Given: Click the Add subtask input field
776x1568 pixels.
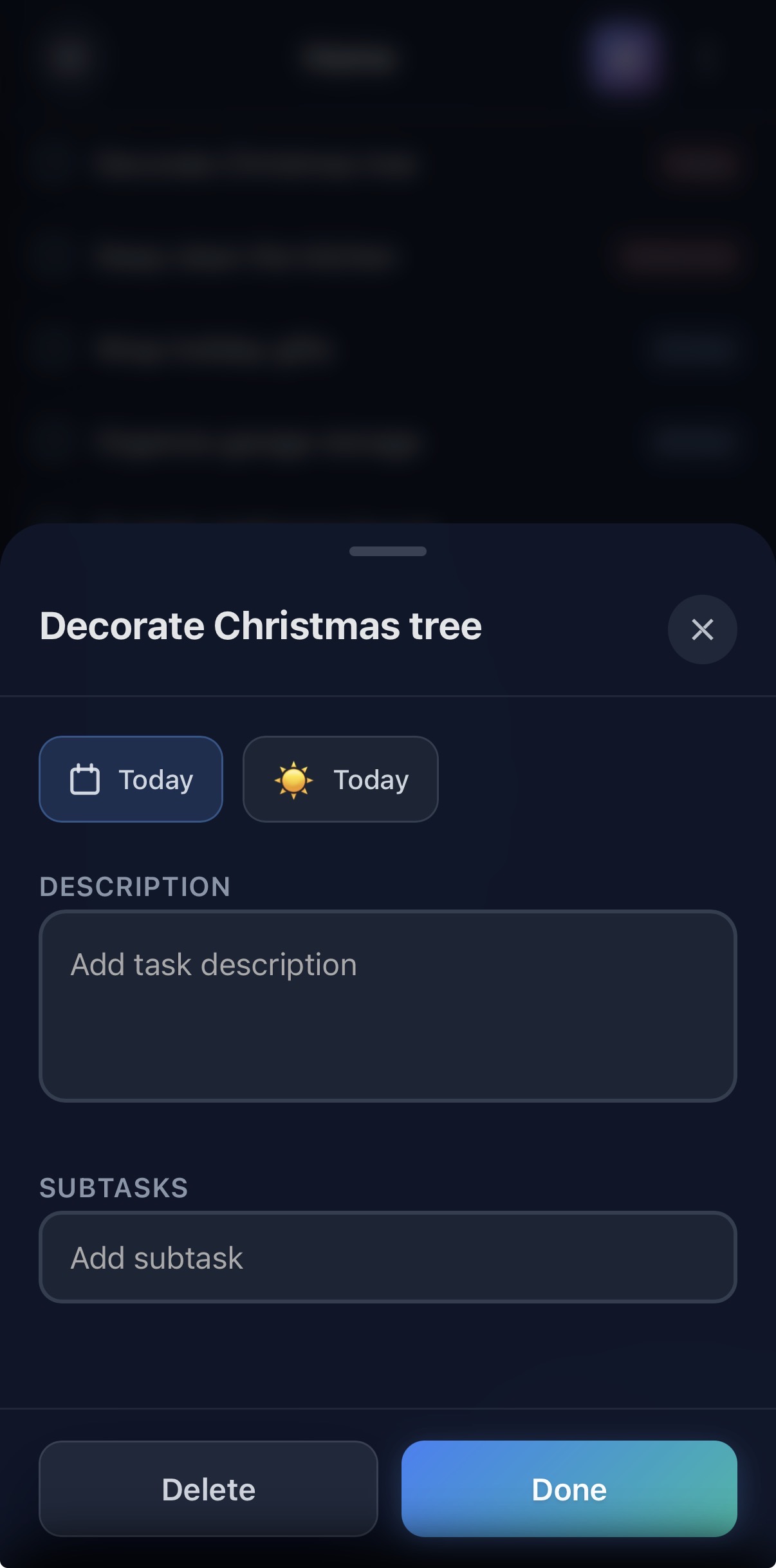Looking at the screenshot, I should 388,1256.
